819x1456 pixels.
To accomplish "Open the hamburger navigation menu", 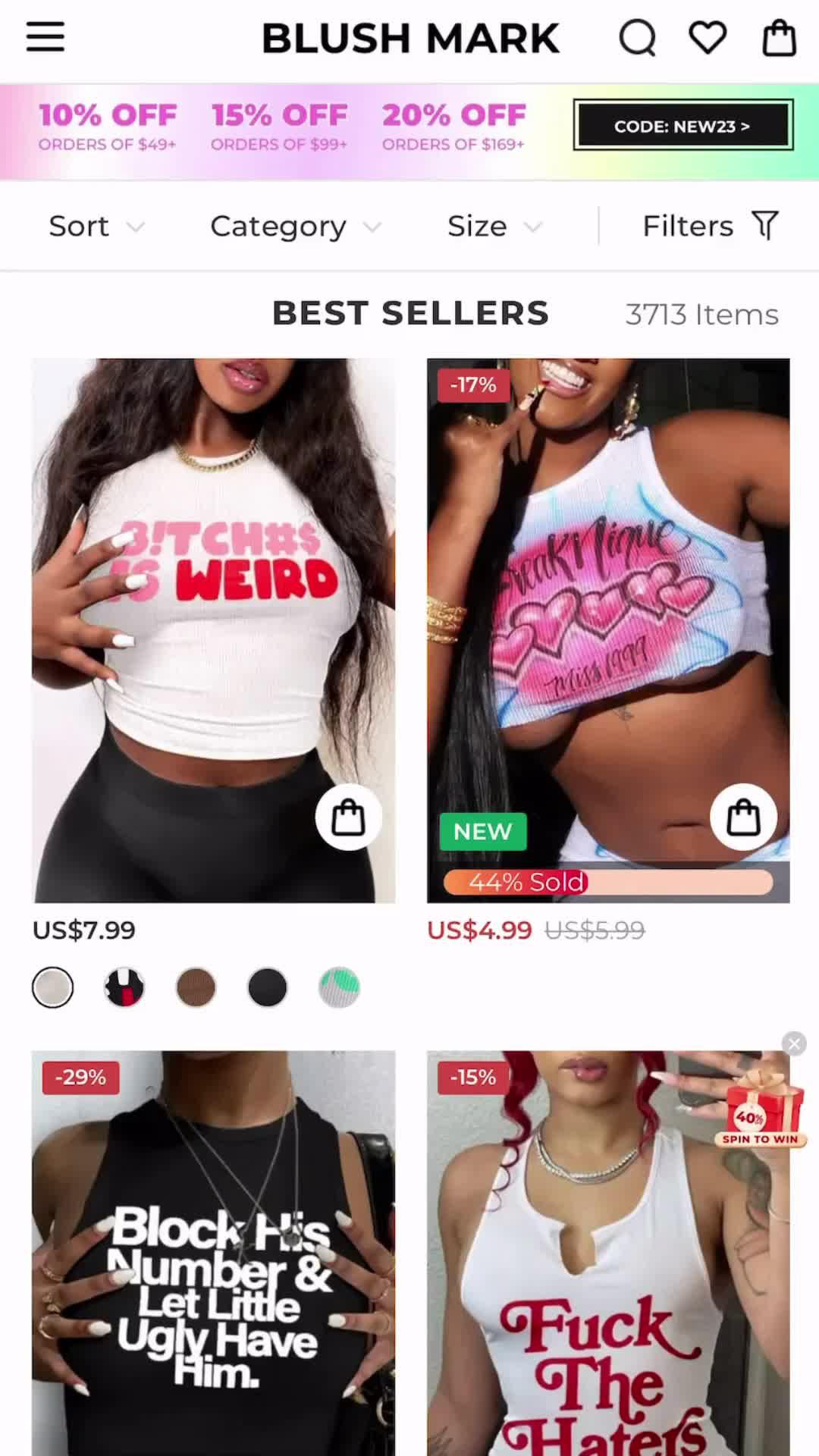I will (44, 36).
